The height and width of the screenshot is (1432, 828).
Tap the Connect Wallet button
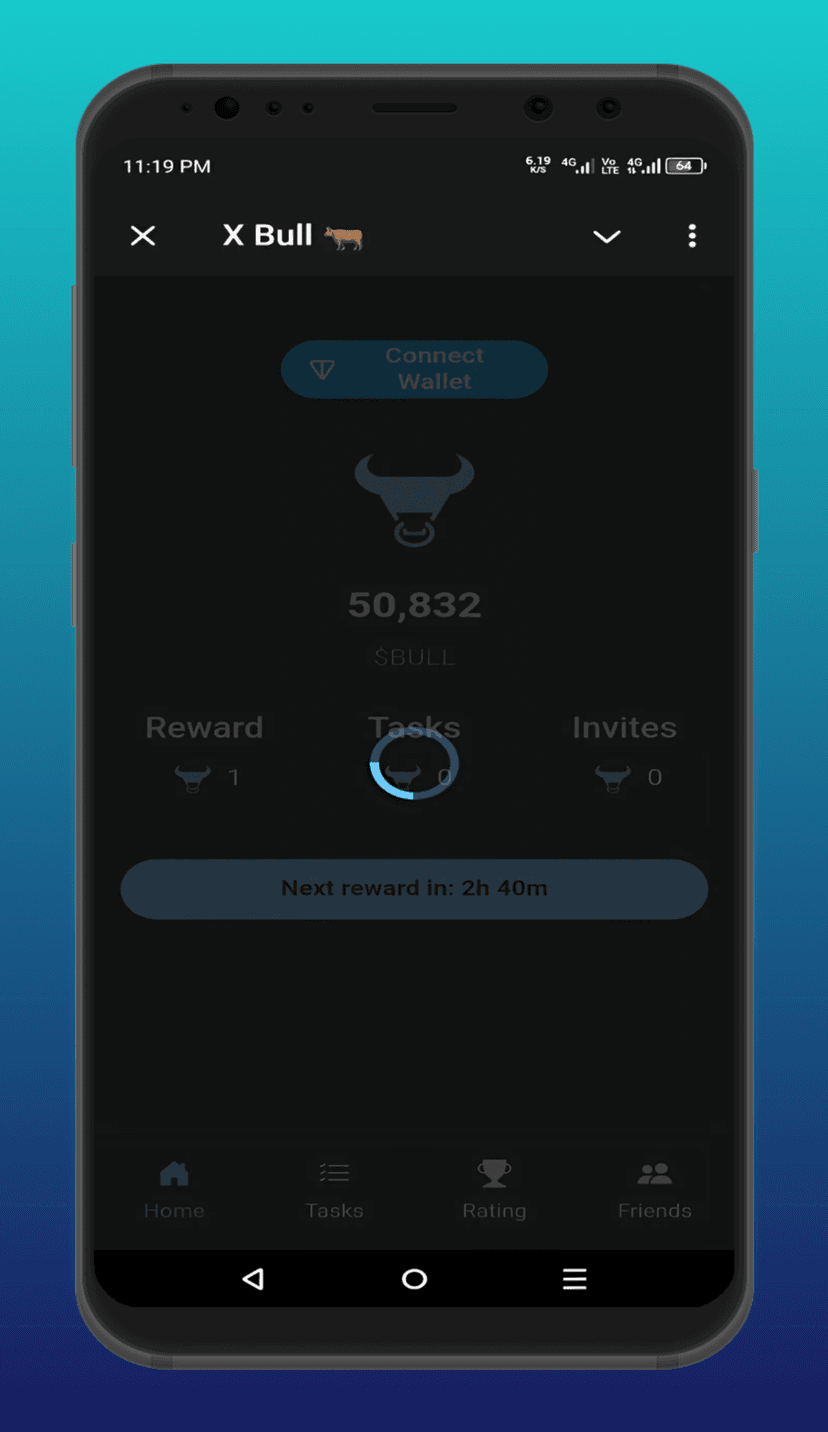pyautogui.click(x=414, y=369)
